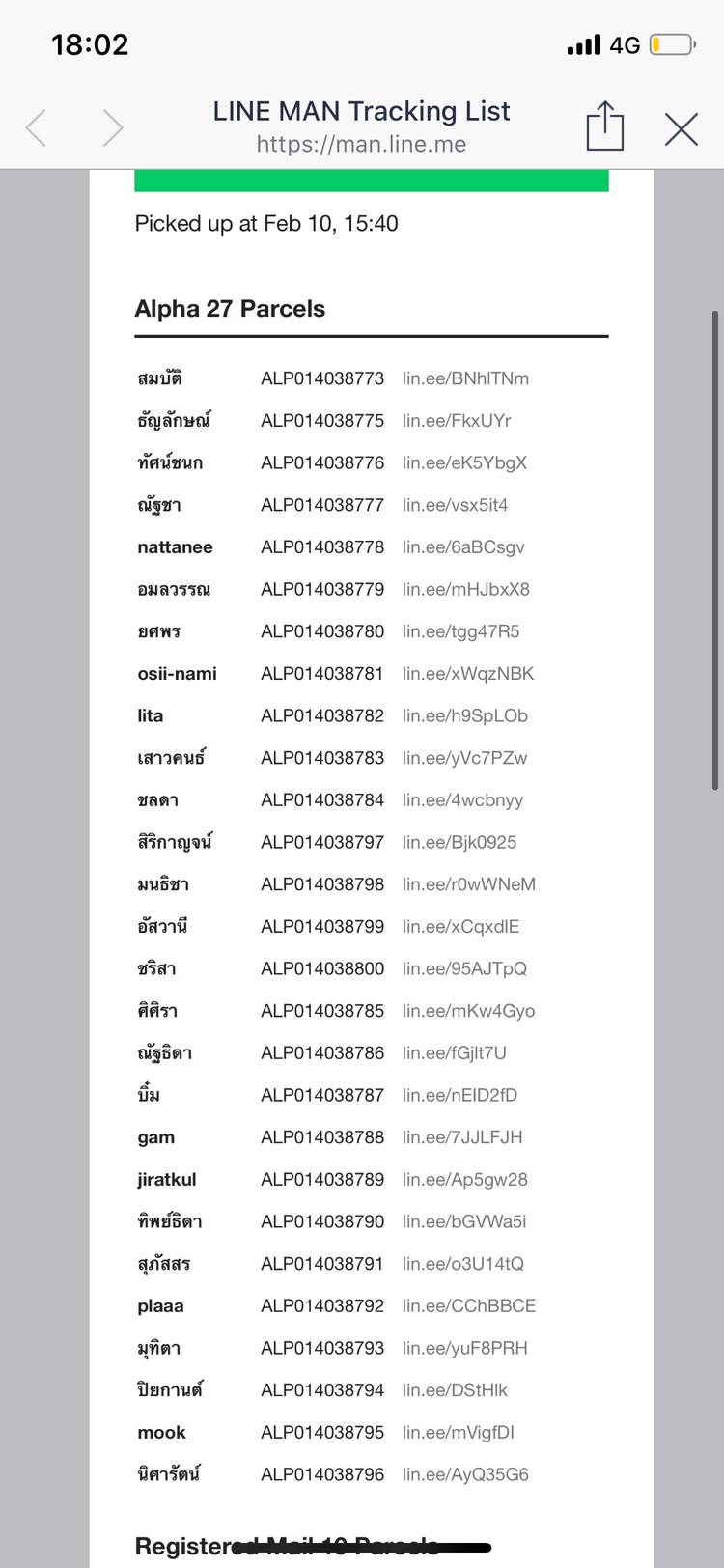
Task: Share the LINE MAN Tracking List page
Action: tap(605, 126)
